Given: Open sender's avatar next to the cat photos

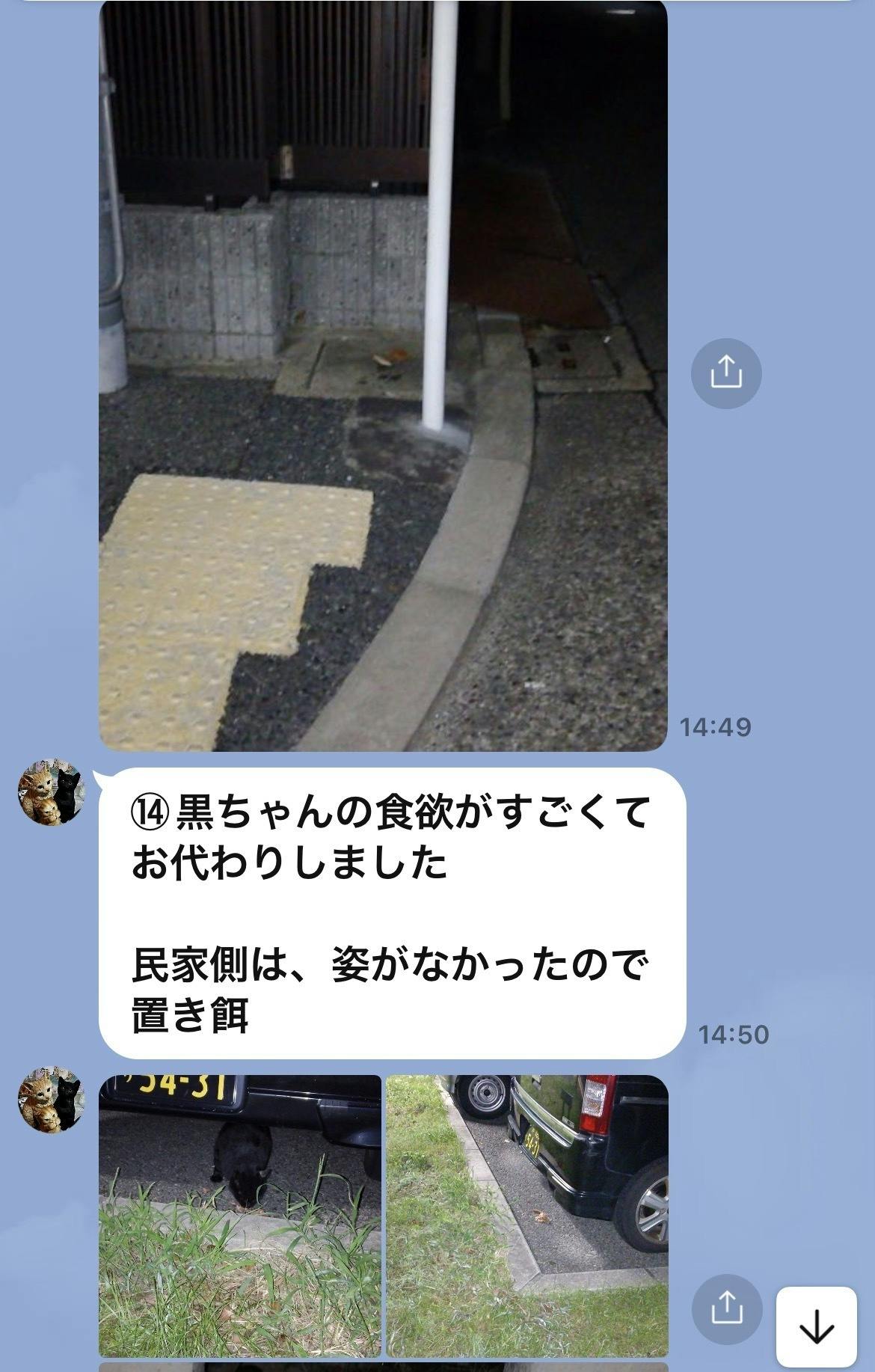Looking at the screenshot, I should pyautogui.click(x=52, y=1099).
